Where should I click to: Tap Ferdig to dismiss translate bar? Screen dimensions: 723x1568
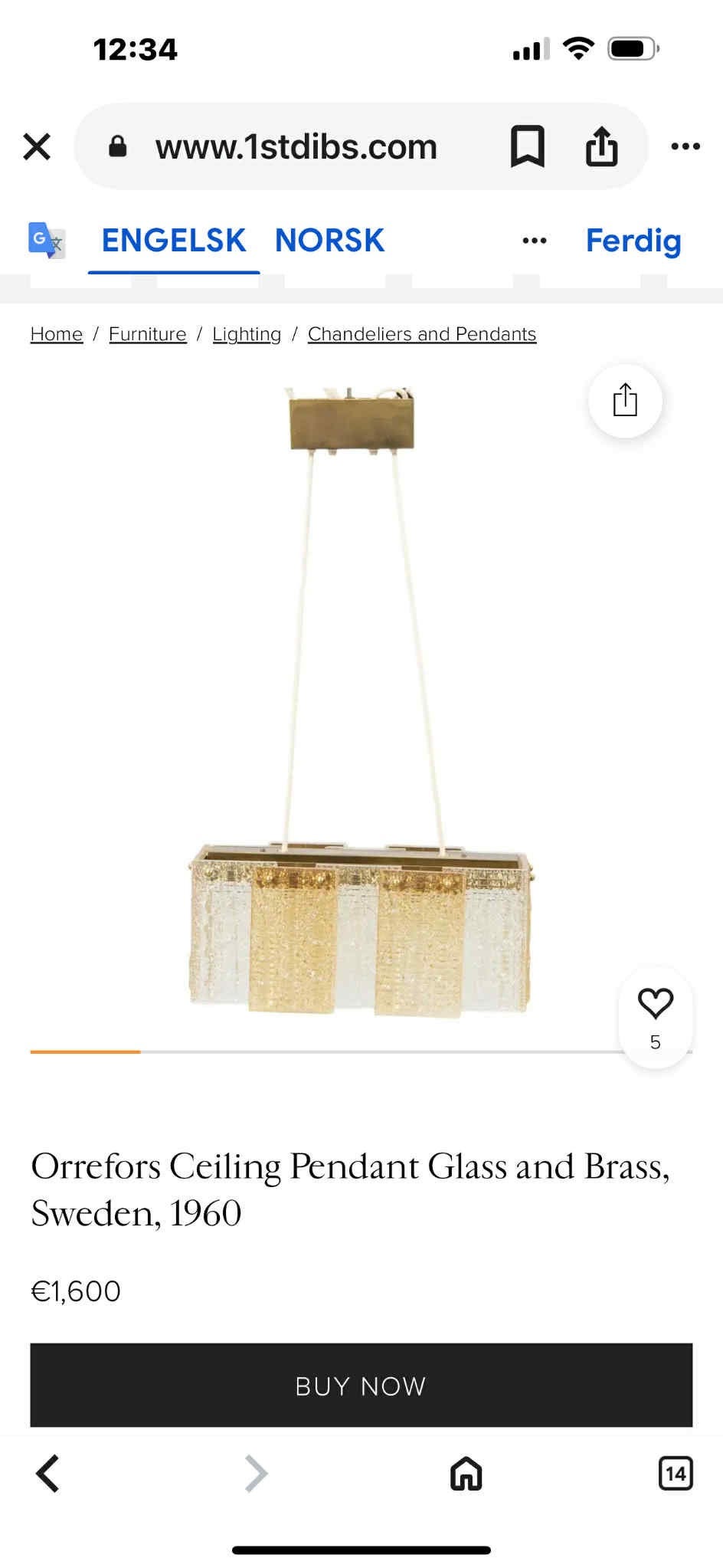633,241
